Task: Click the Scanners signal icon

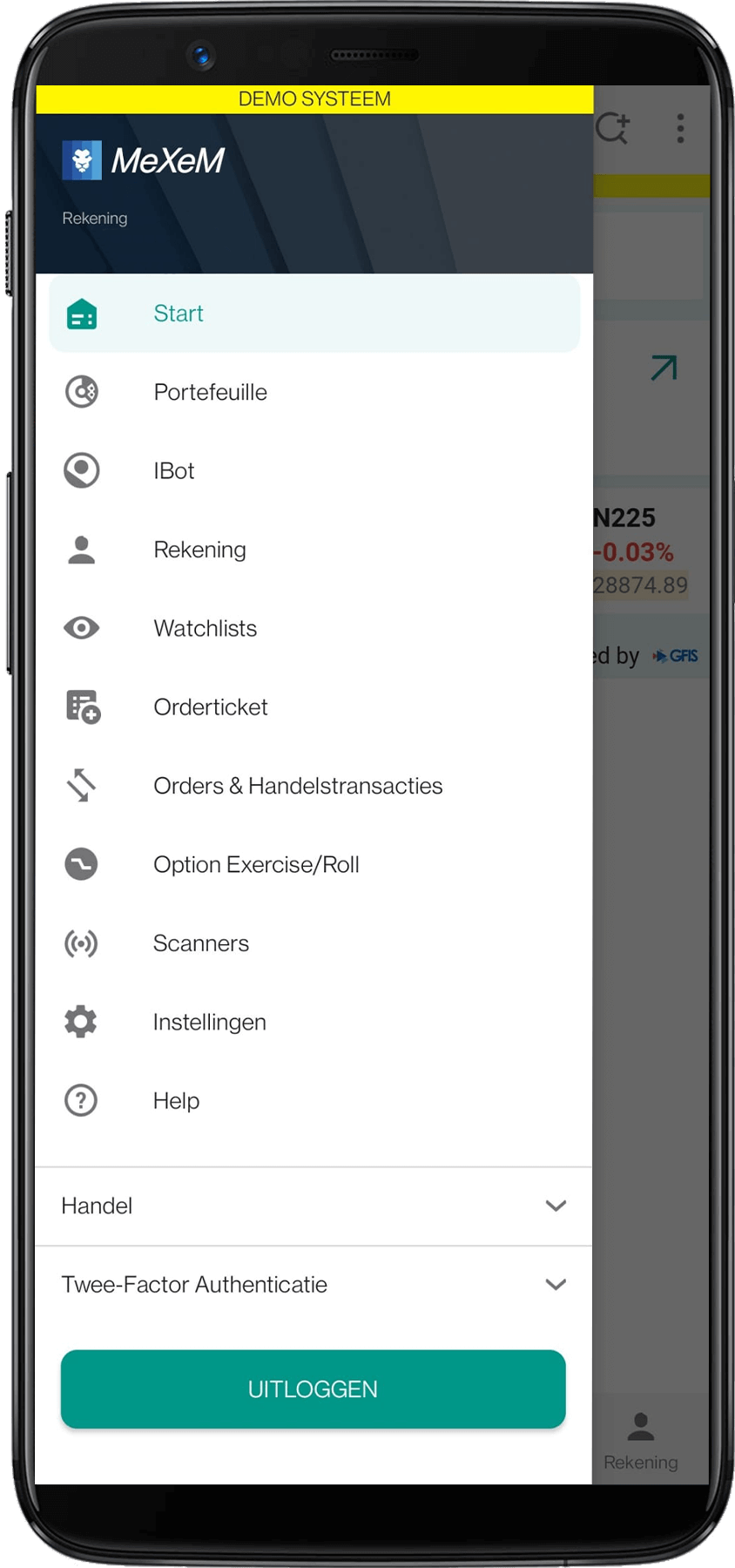Action: click(81, 943)
